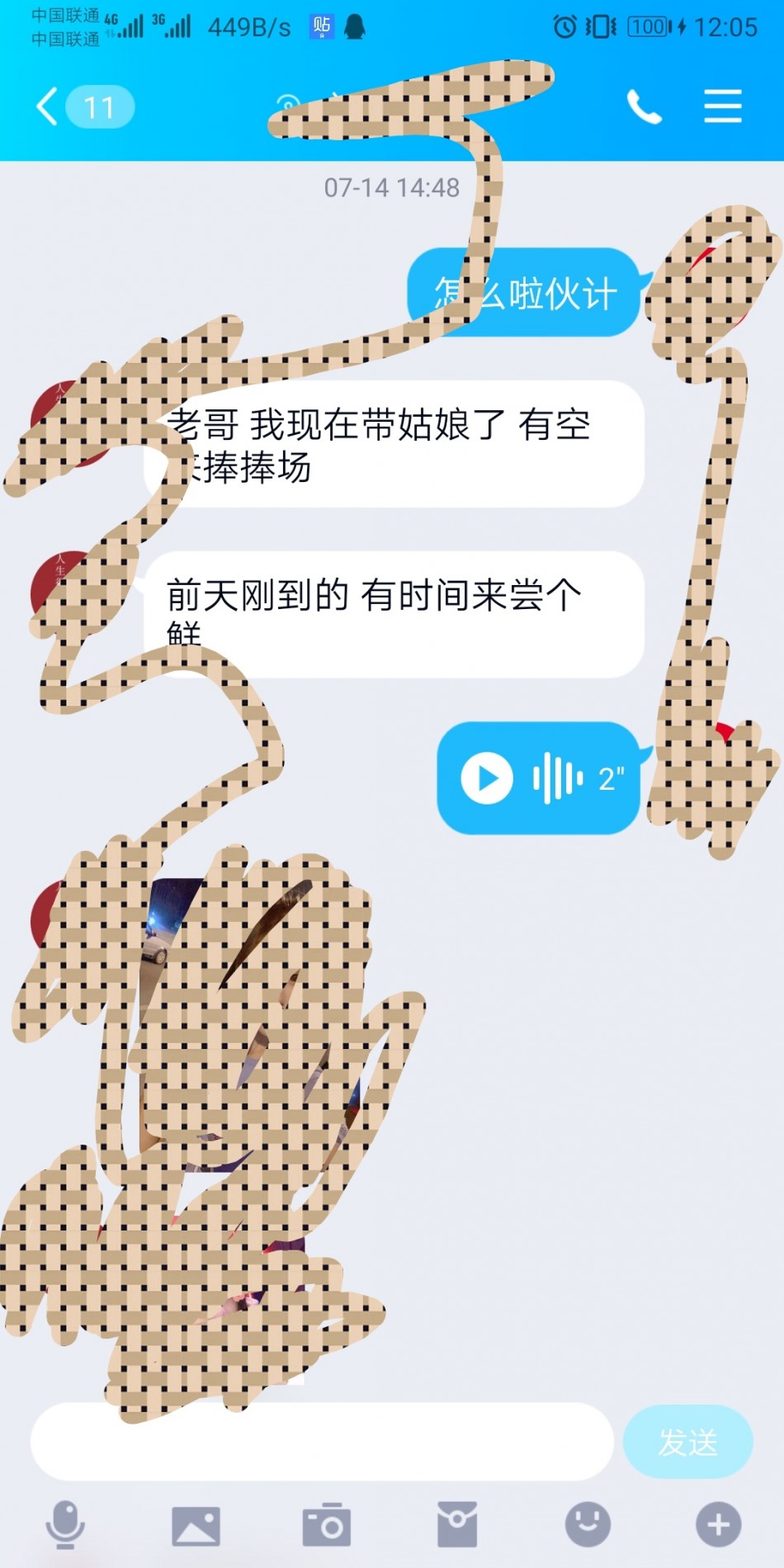Expand more options with the plus icon

click(718, 1524)
